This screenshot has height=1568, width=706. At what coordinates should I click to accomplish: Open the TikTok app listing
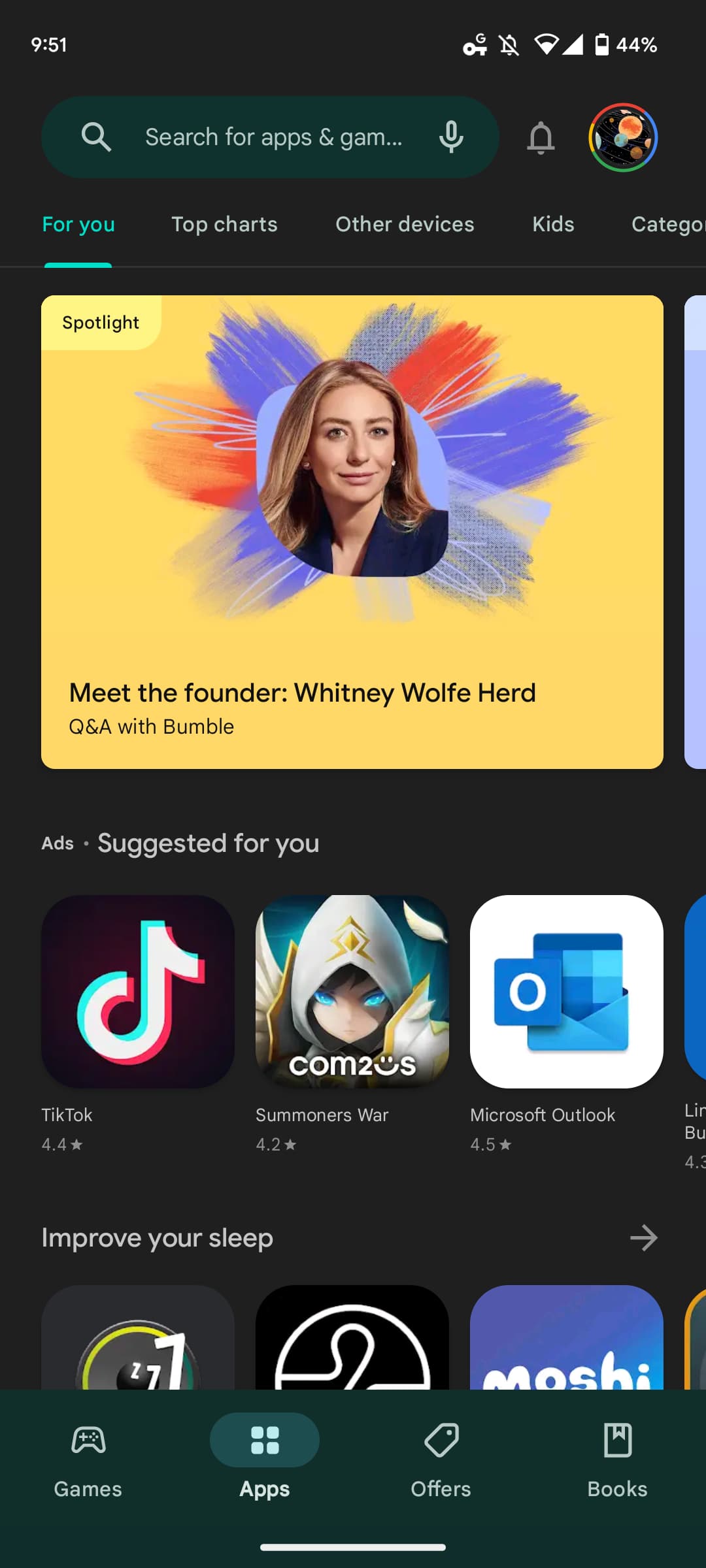(138, 992)
